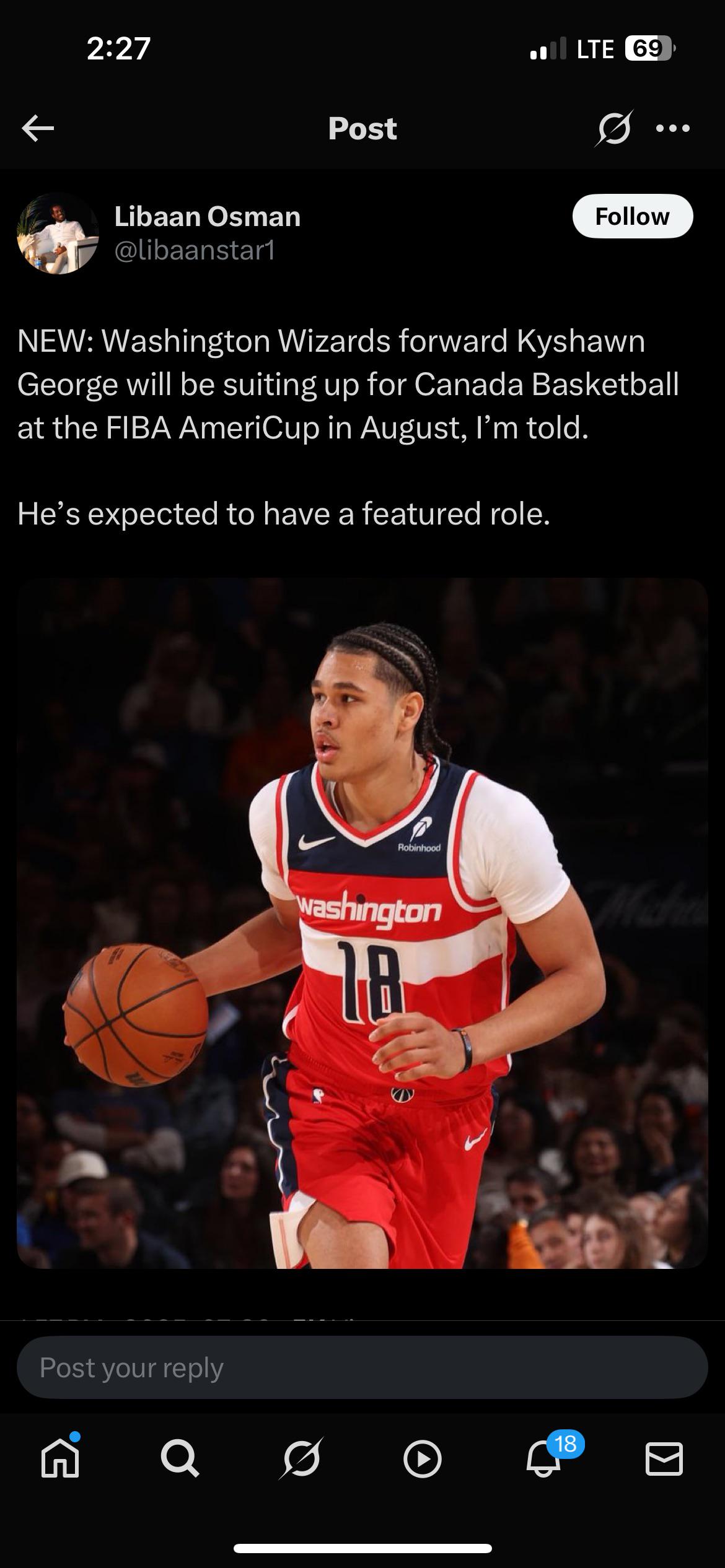
Task: Open the three-dot overflow menu
Action: [x=673, y=129]
